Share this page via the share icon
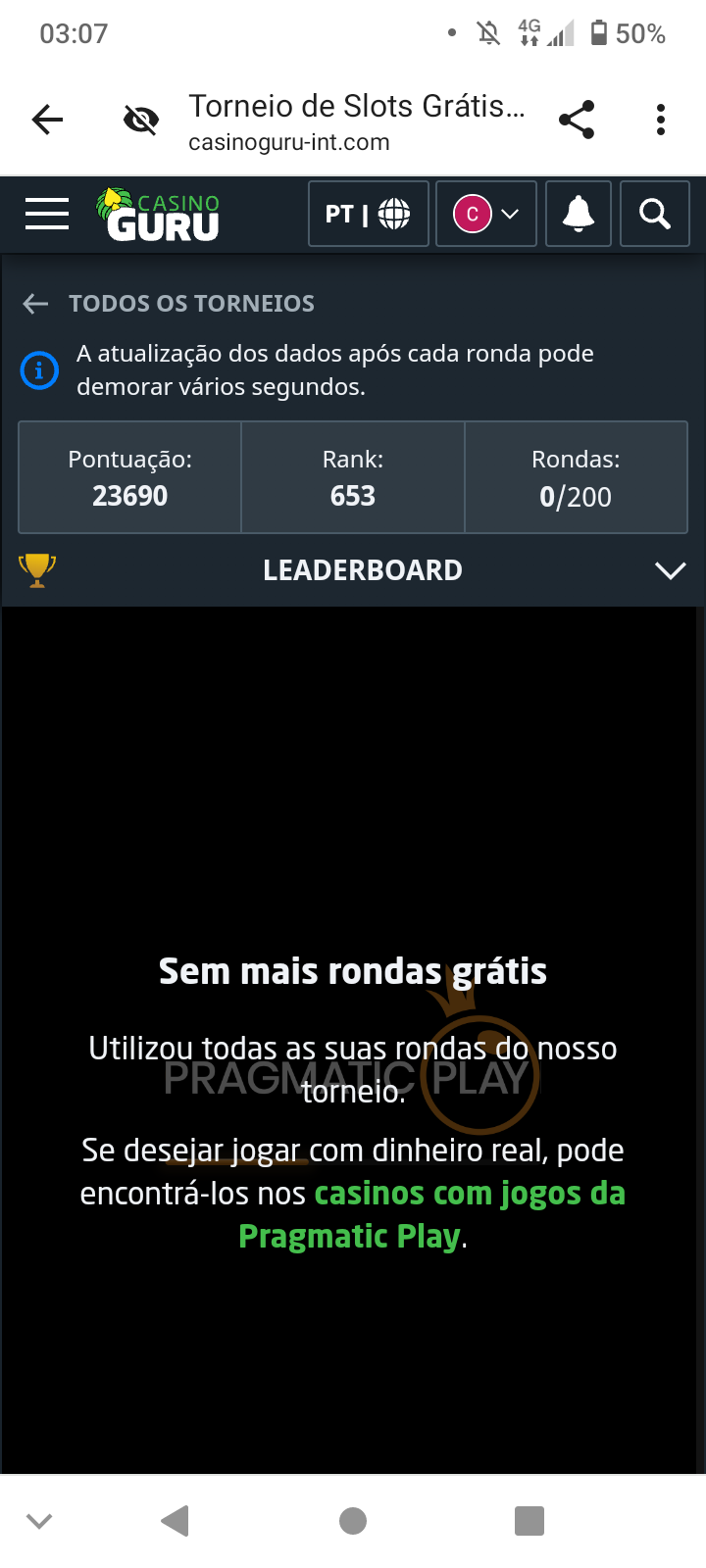 point(577,120)
